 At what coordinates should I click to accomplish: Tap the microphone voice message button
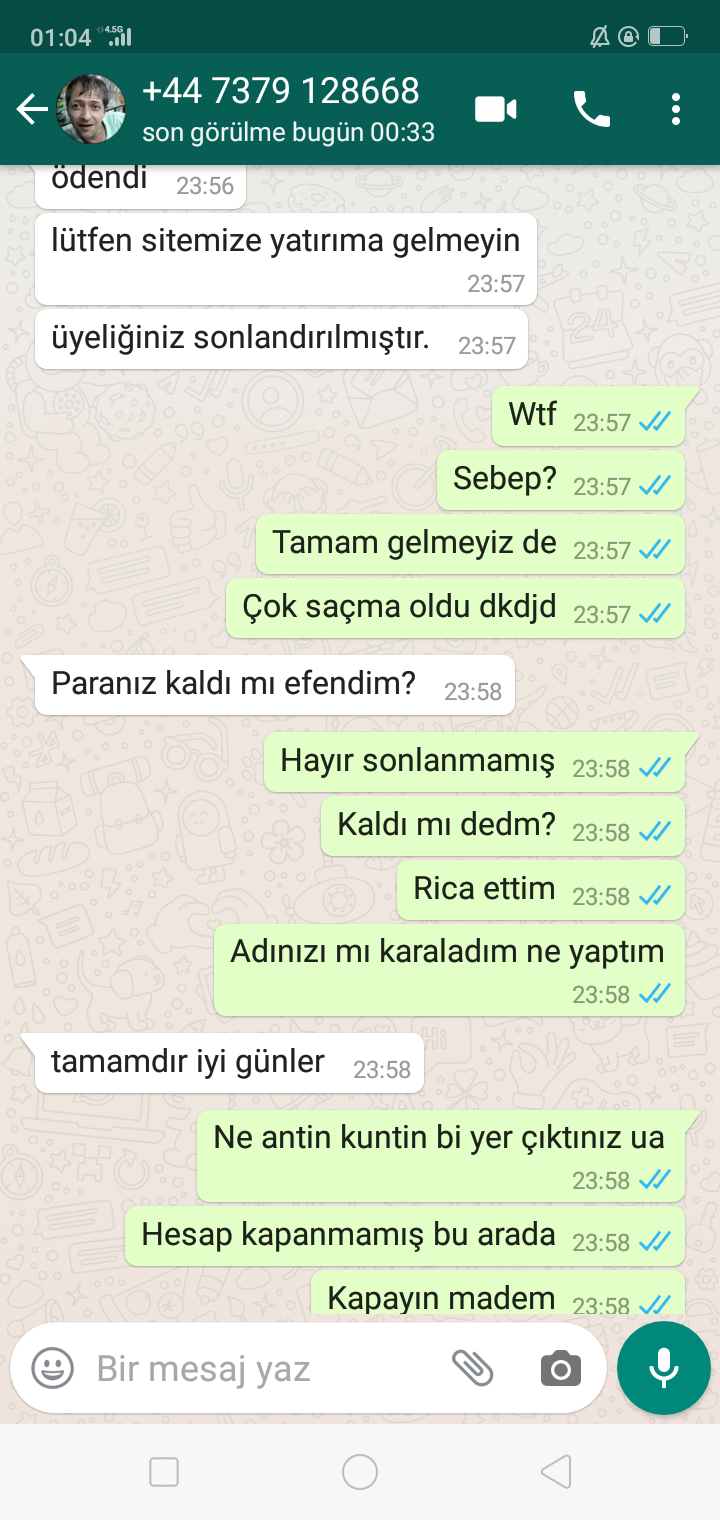tap(664, 1368)
